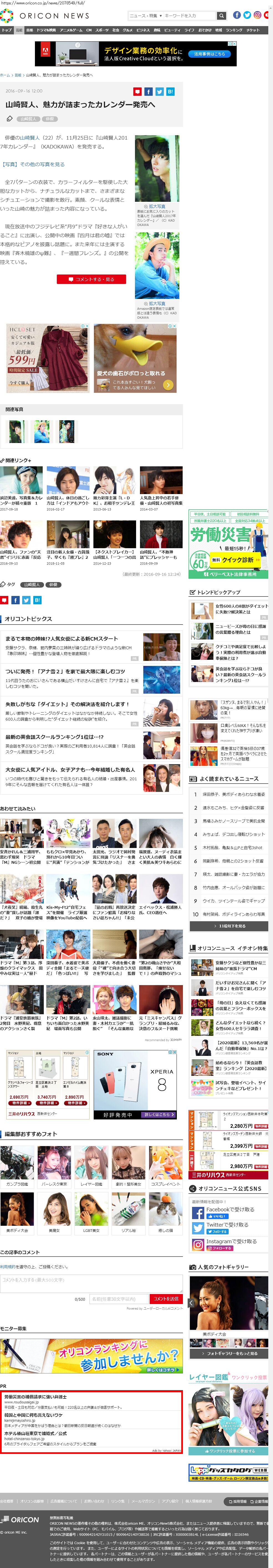Switch to the 音楽 navigation tab
273x1568 pixels.
[x=29, y=30]
